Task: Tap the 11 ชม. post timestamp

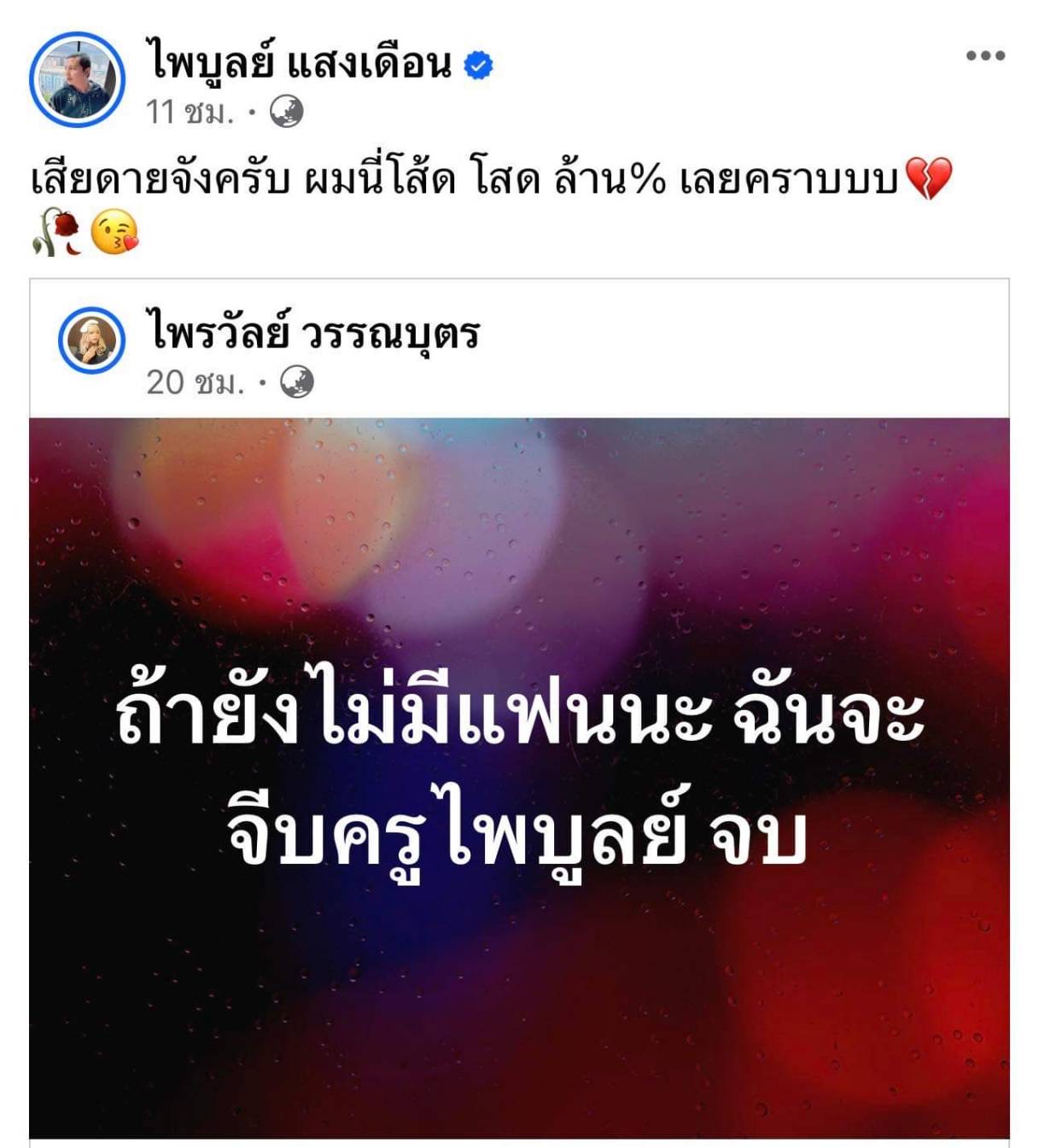Action: [189, 113]
